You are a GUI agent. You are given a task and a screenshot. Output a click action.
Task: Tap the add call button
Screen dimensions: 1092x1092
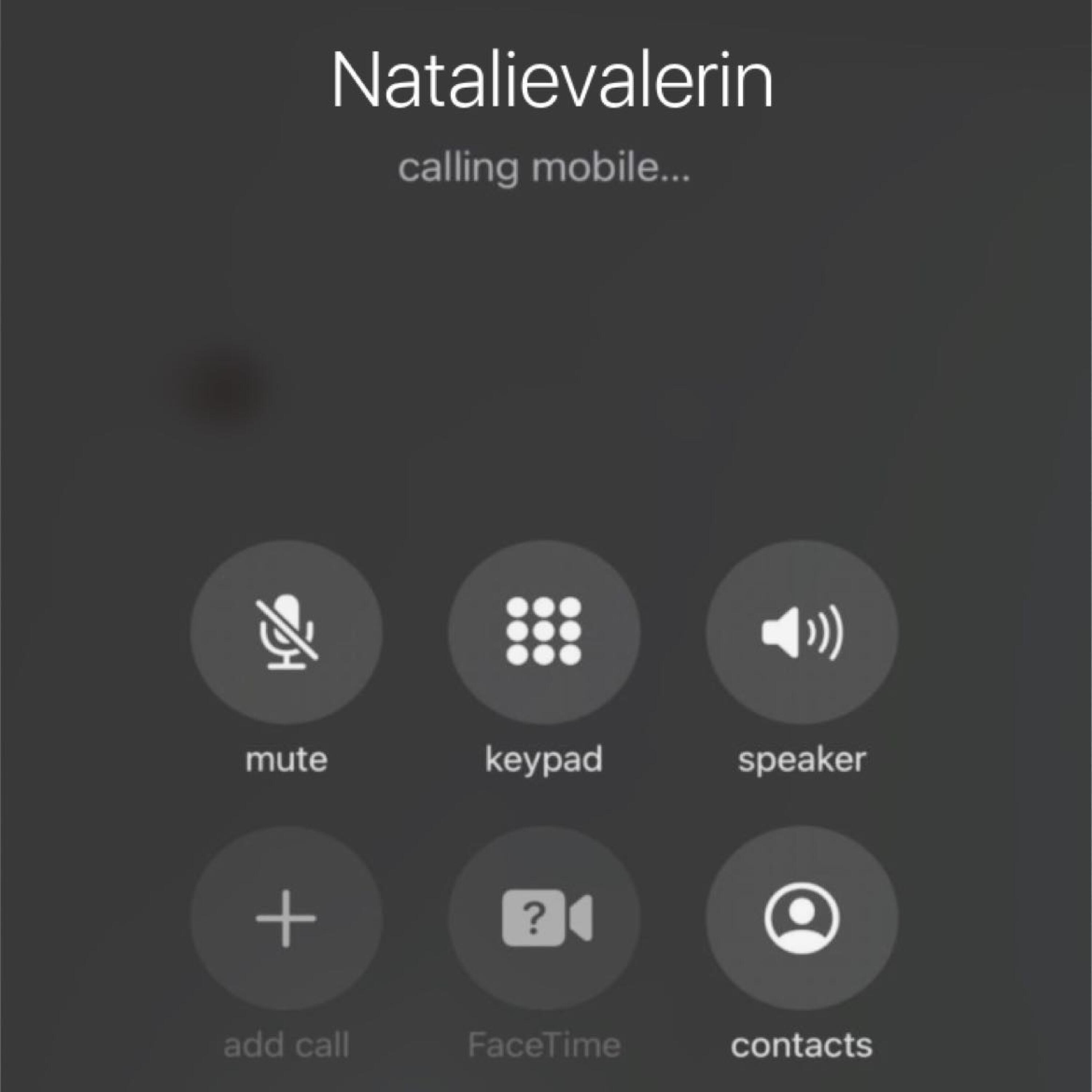[286, 918]
